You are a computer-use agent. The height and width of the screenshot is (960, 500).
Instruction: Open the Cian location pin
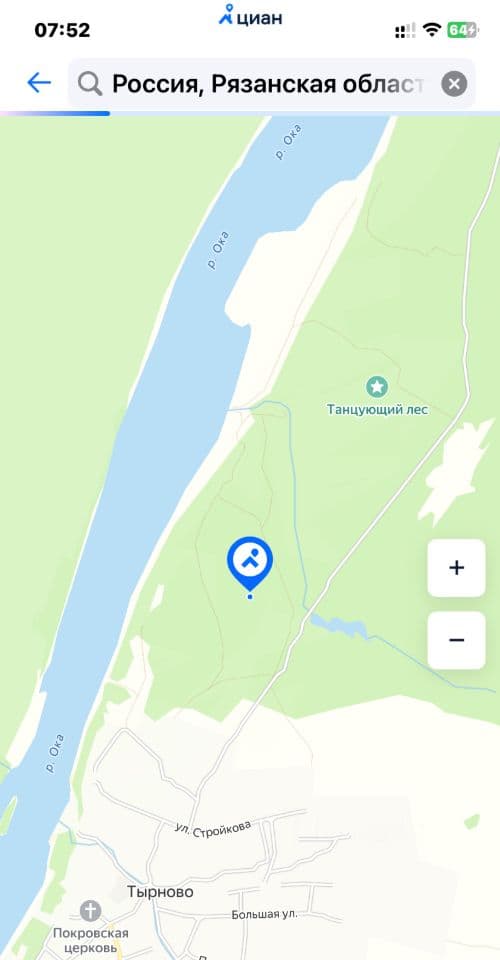point(250,565)
